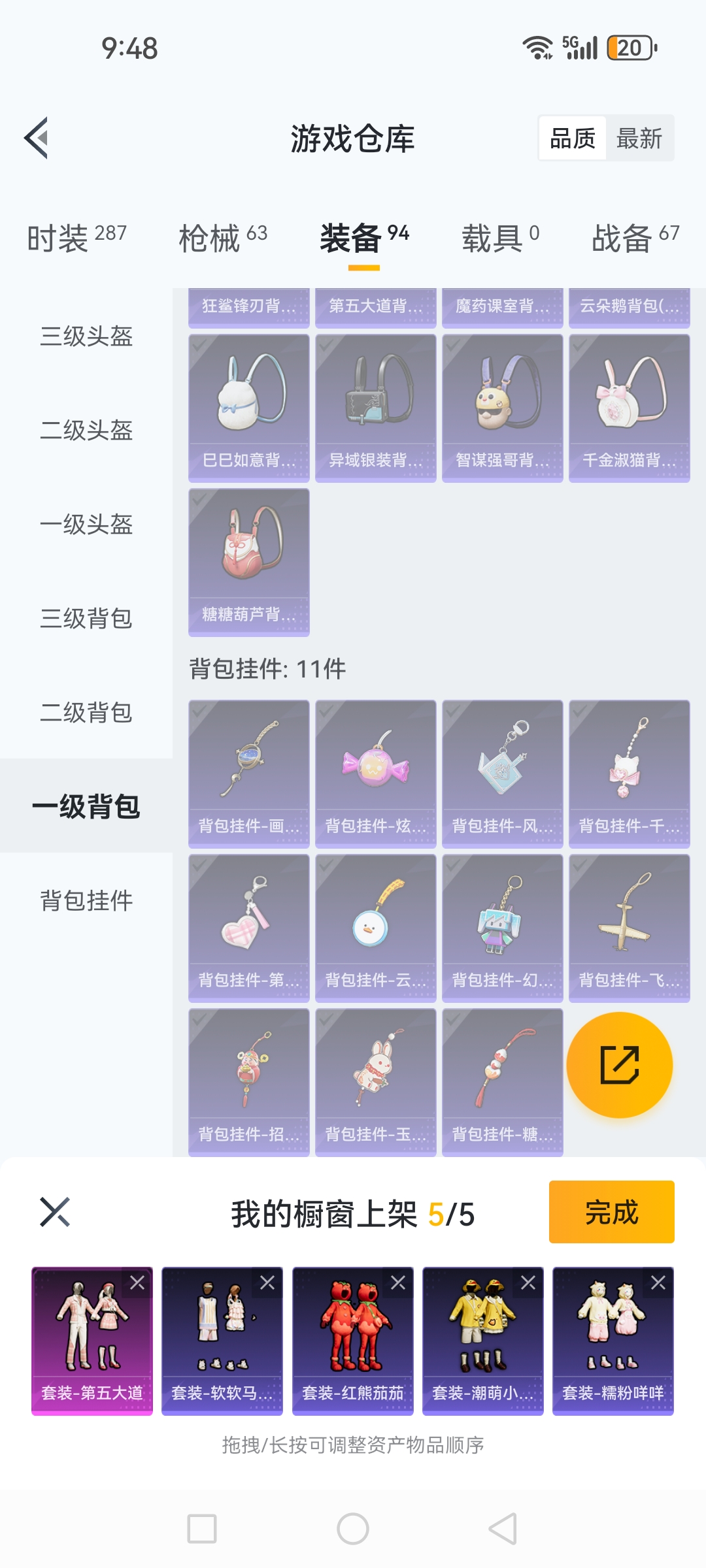The width and height of the screenshot is (706, 1568).
Task: Remove 套装-第五大道 from showcase
Action: 137,1282
